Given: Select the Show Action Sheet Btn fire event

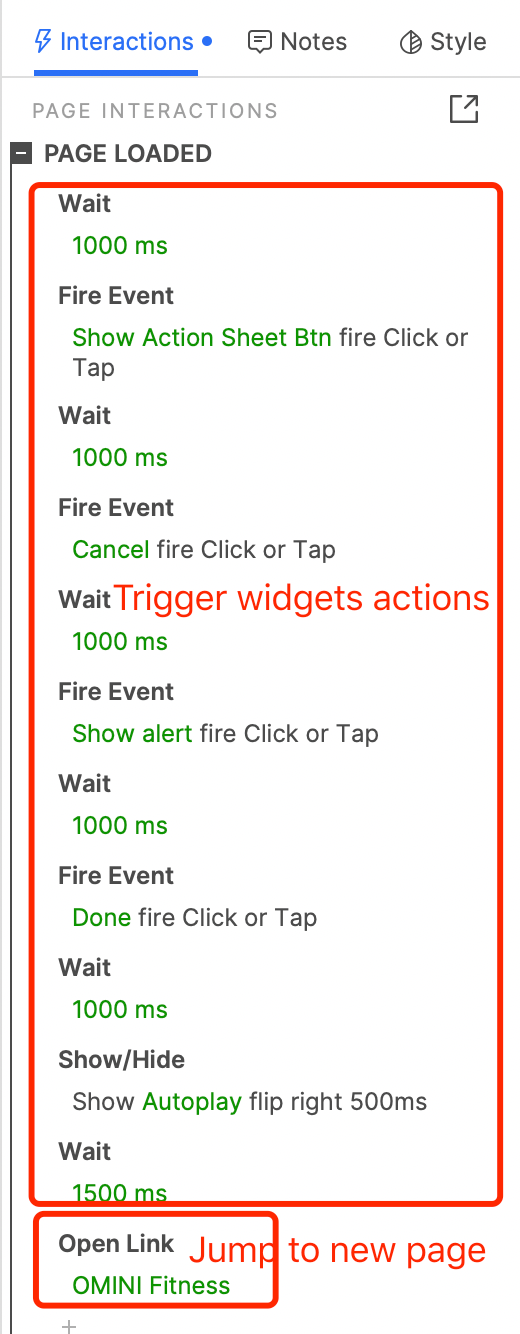Looking at the screenshot, I should pos(270,352).
